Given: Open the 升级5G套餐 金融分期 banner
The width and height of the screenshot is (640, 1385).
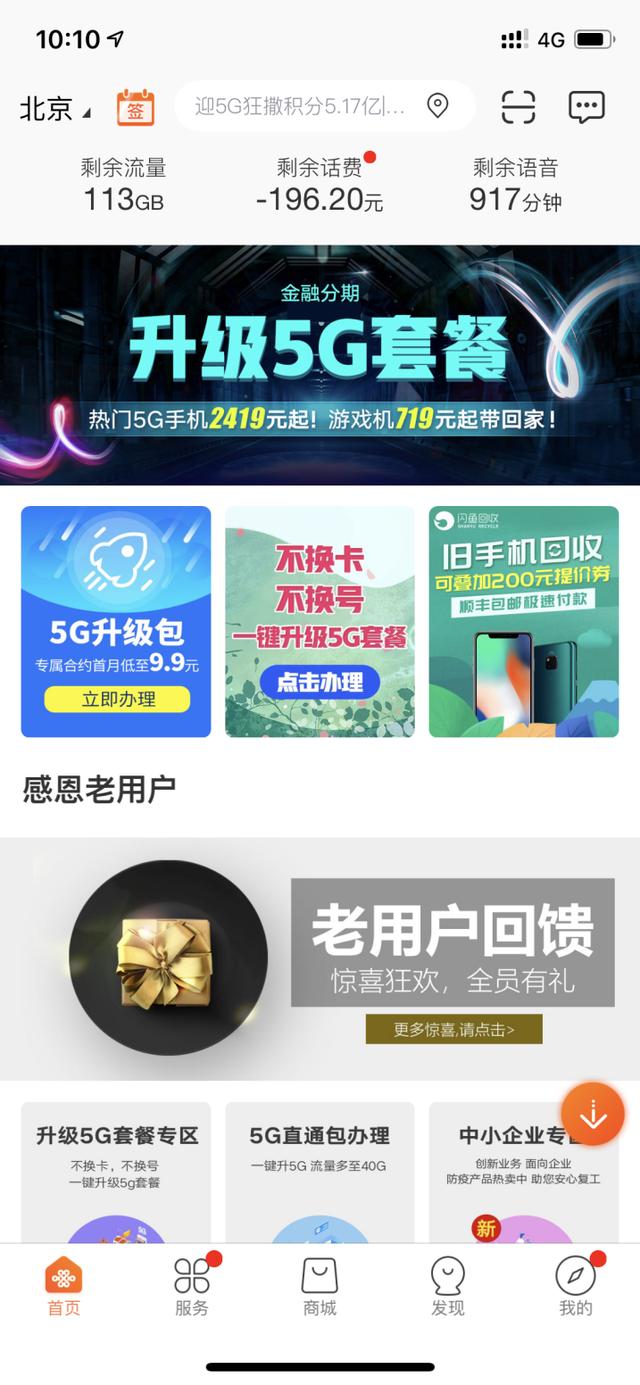Looking at the screenshot, I should (x=320, y=365).
